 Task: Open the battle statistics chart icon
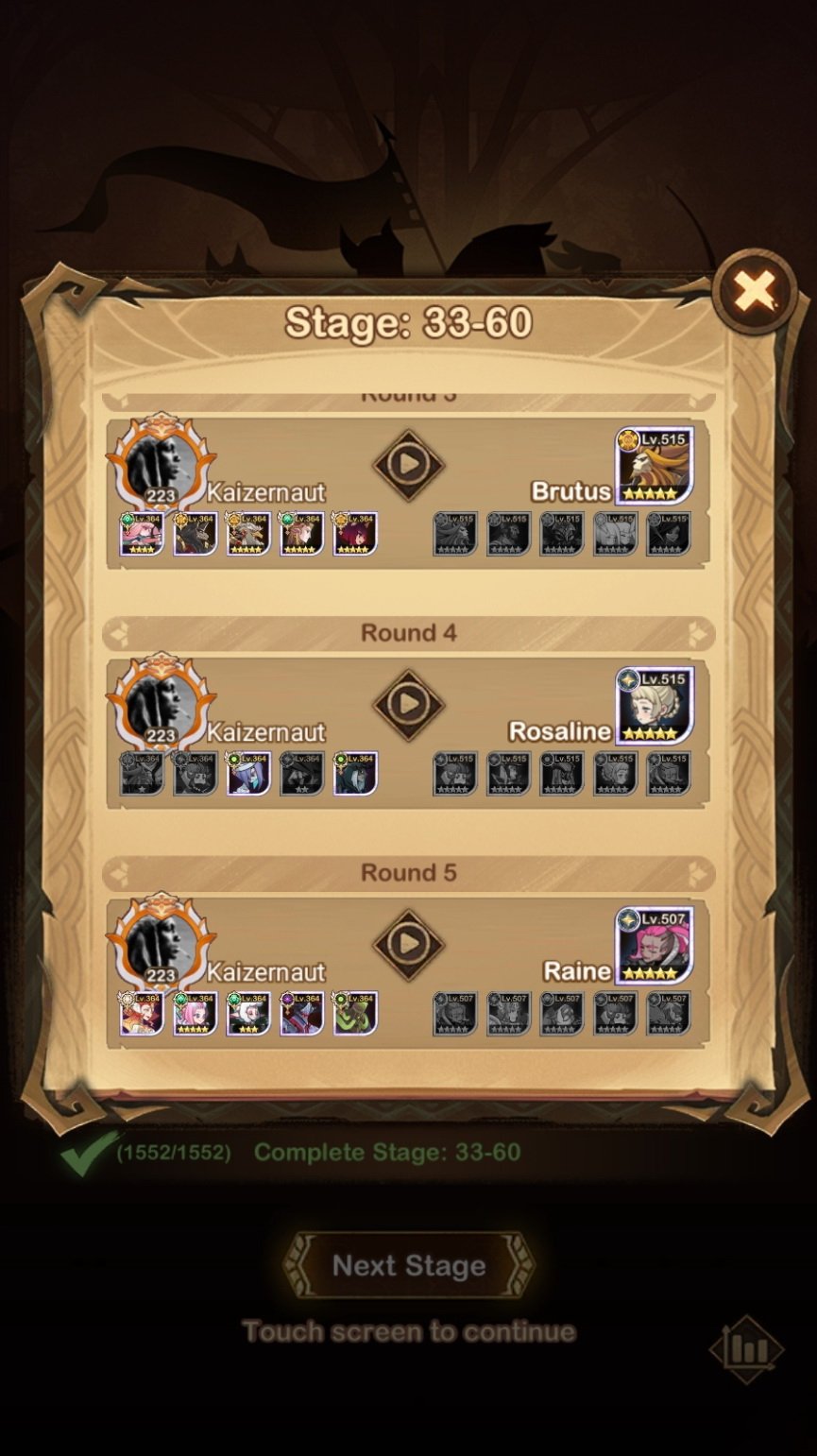747,1349
